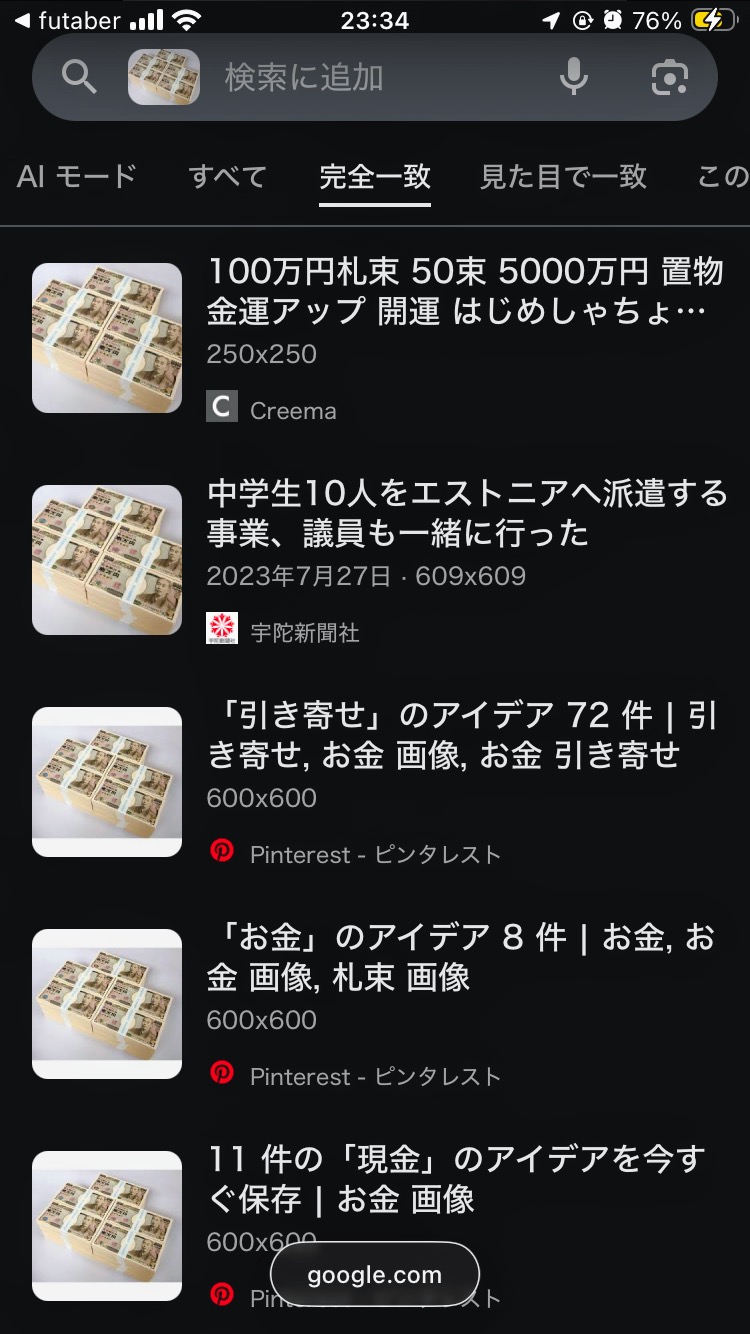
Task: Open Google Lens camera search
Action: click(669, 77)
